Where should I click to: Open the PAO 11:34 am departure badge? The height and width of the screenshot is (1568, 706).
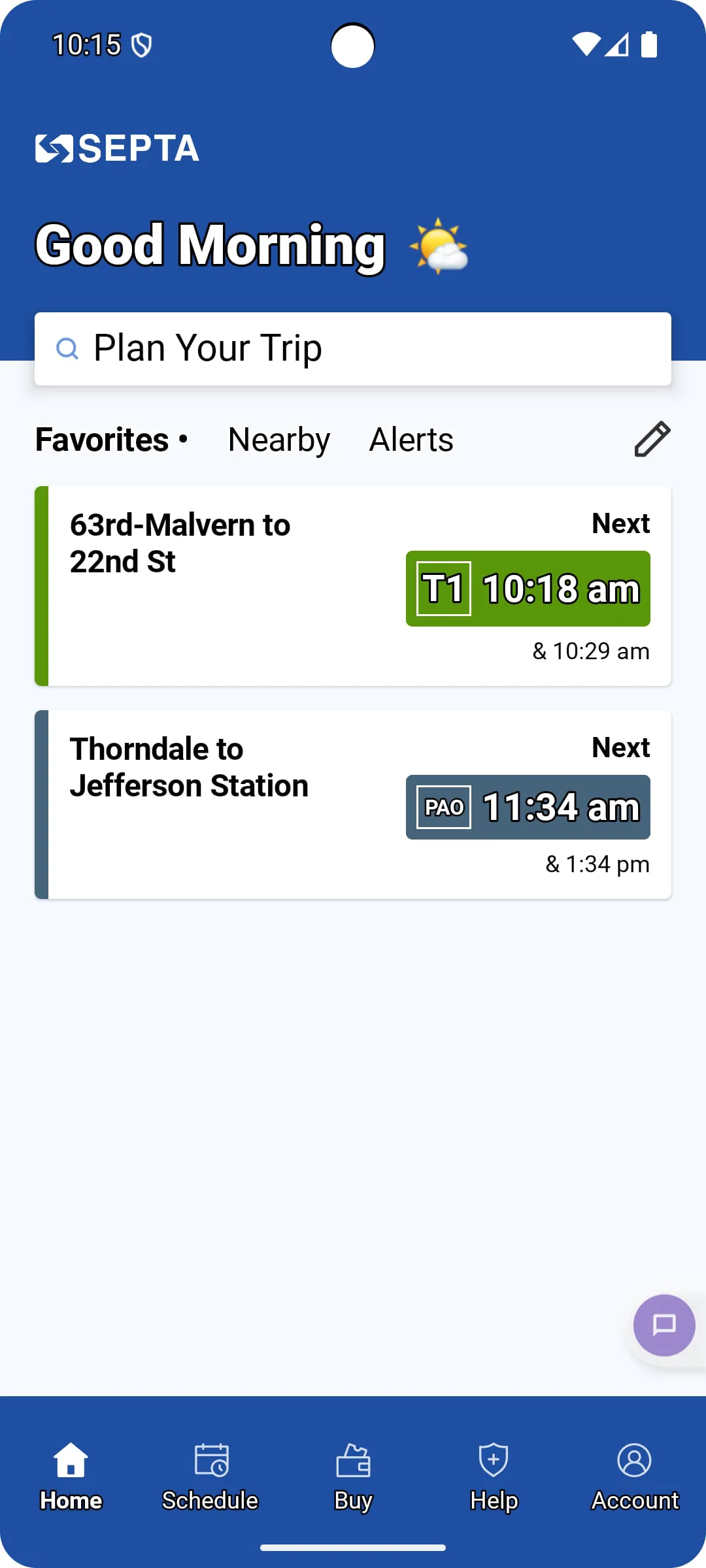point(528,806)
